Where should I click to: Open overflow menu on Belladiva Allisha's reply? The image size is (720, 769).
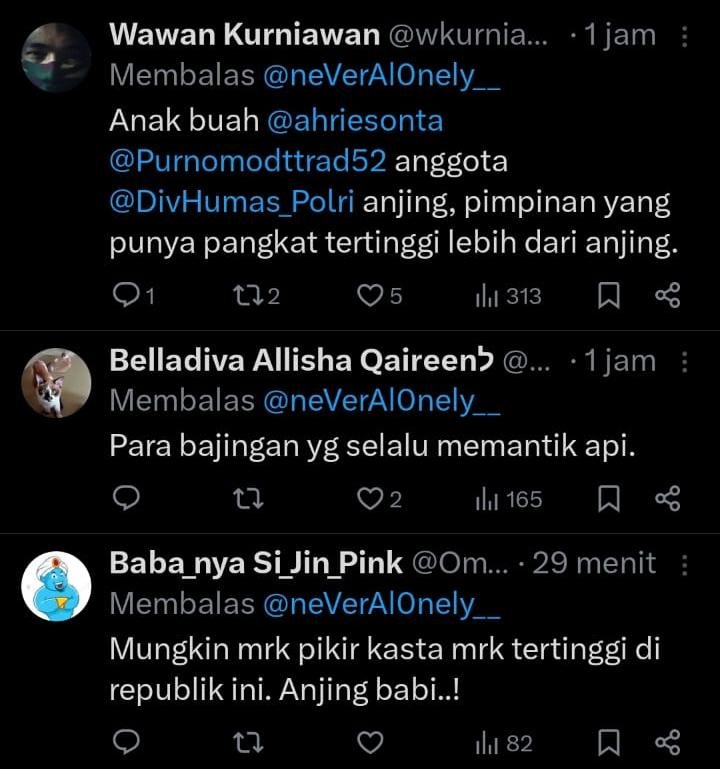click(x=685, y=362)
